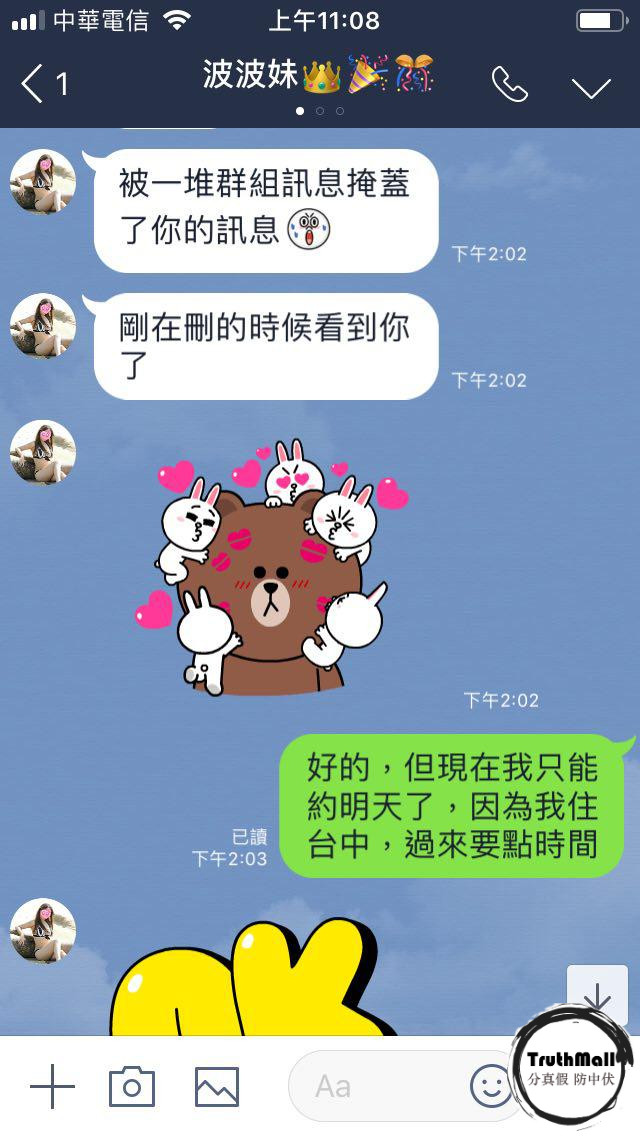Expand the chat options dropdown arrow

[591, 87]
